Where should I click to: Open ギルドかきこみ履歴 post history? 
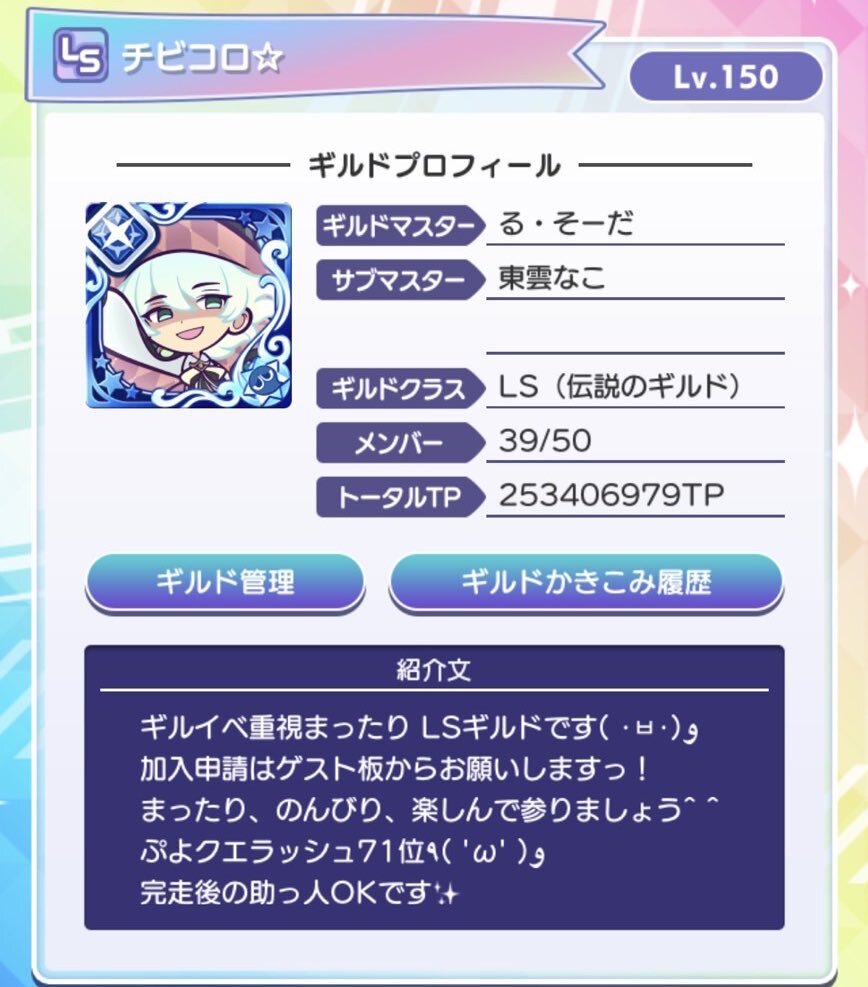[x=586, y=582]
